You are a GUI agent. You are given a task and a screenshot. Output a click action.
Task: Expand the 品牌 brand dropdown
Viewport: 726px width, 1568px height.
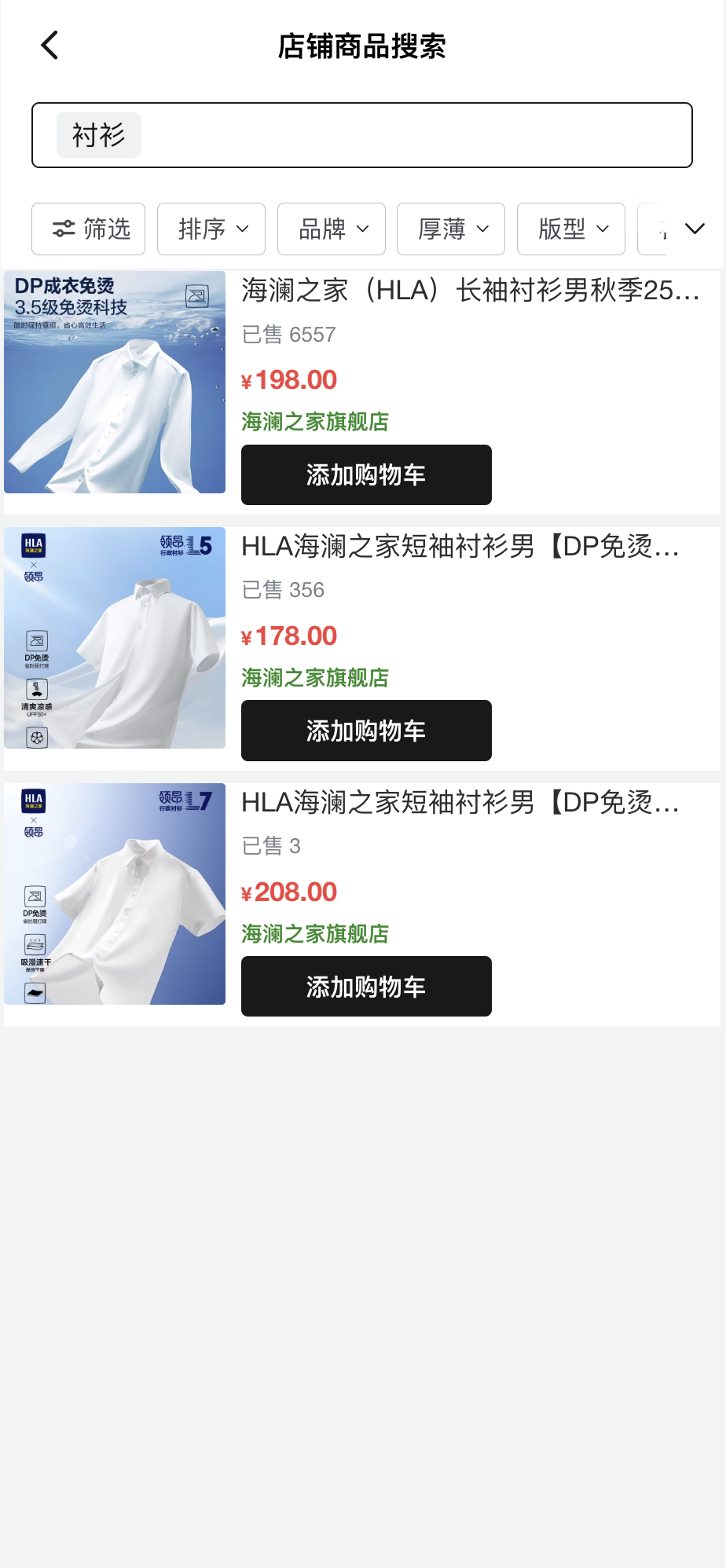coord(332,229)
